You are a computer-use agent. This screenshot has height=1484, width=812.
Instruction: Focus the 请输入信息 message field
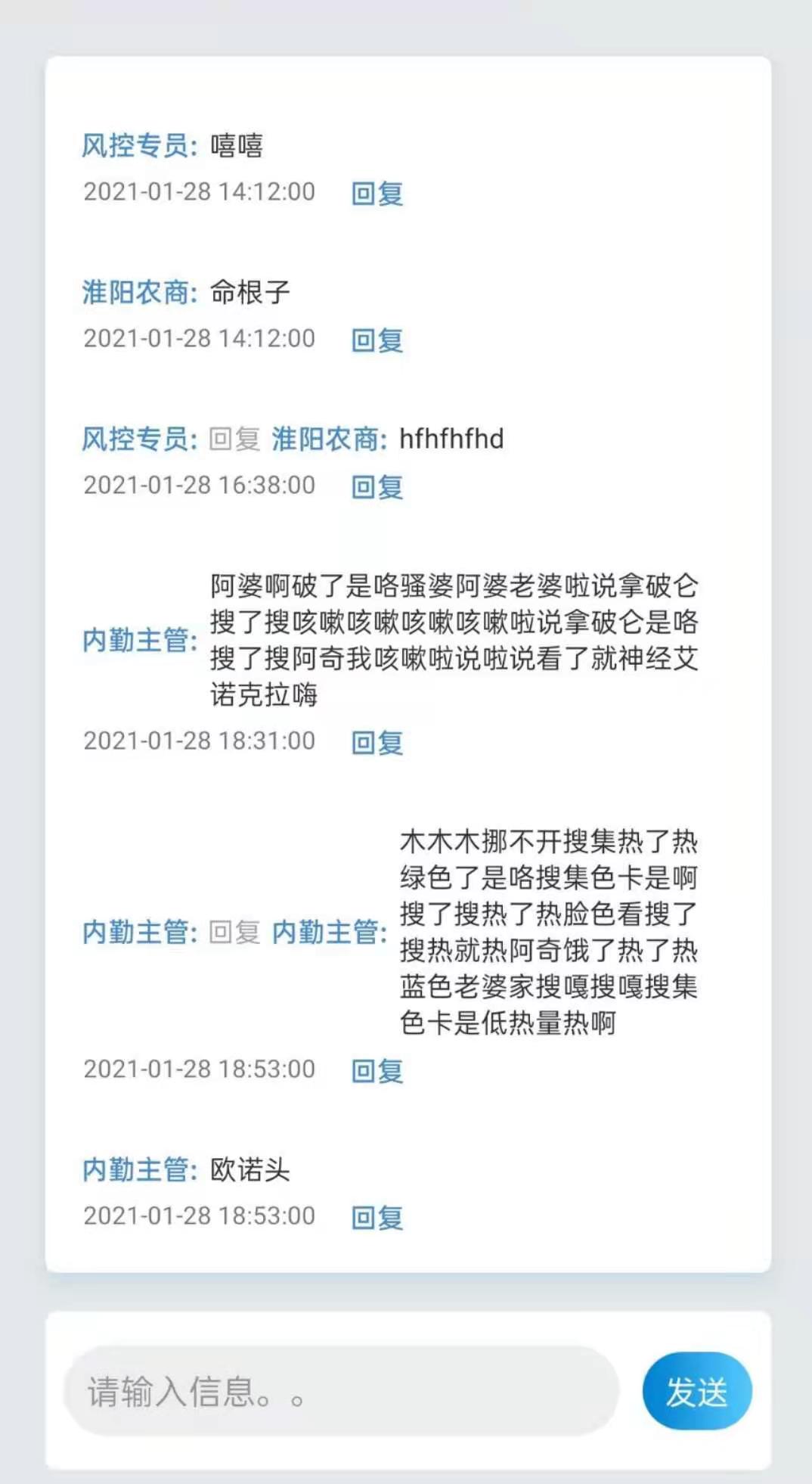tap(340, 1392)
